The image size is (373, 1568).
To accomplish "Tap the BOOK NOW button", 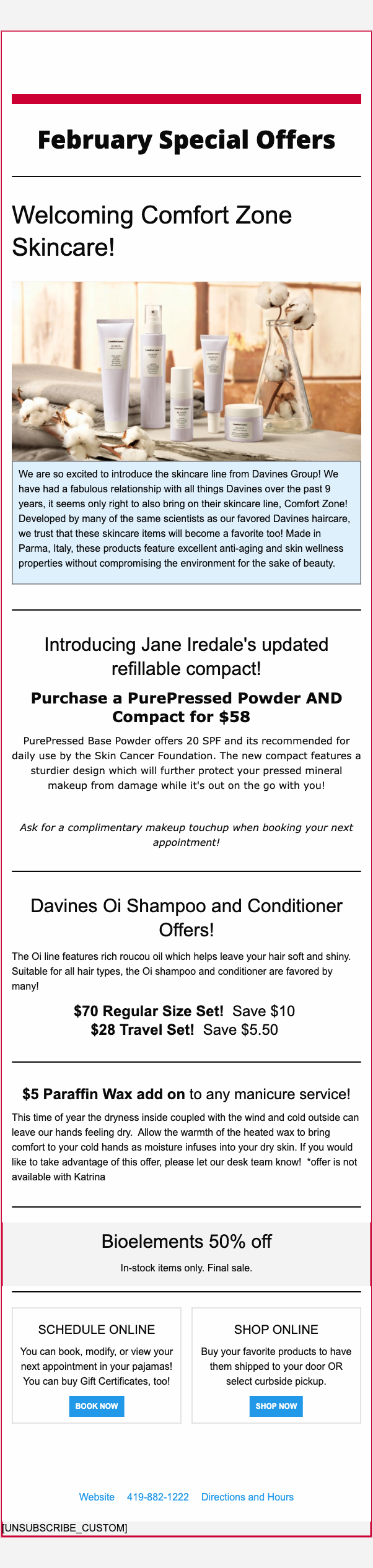I will 97,1406.
